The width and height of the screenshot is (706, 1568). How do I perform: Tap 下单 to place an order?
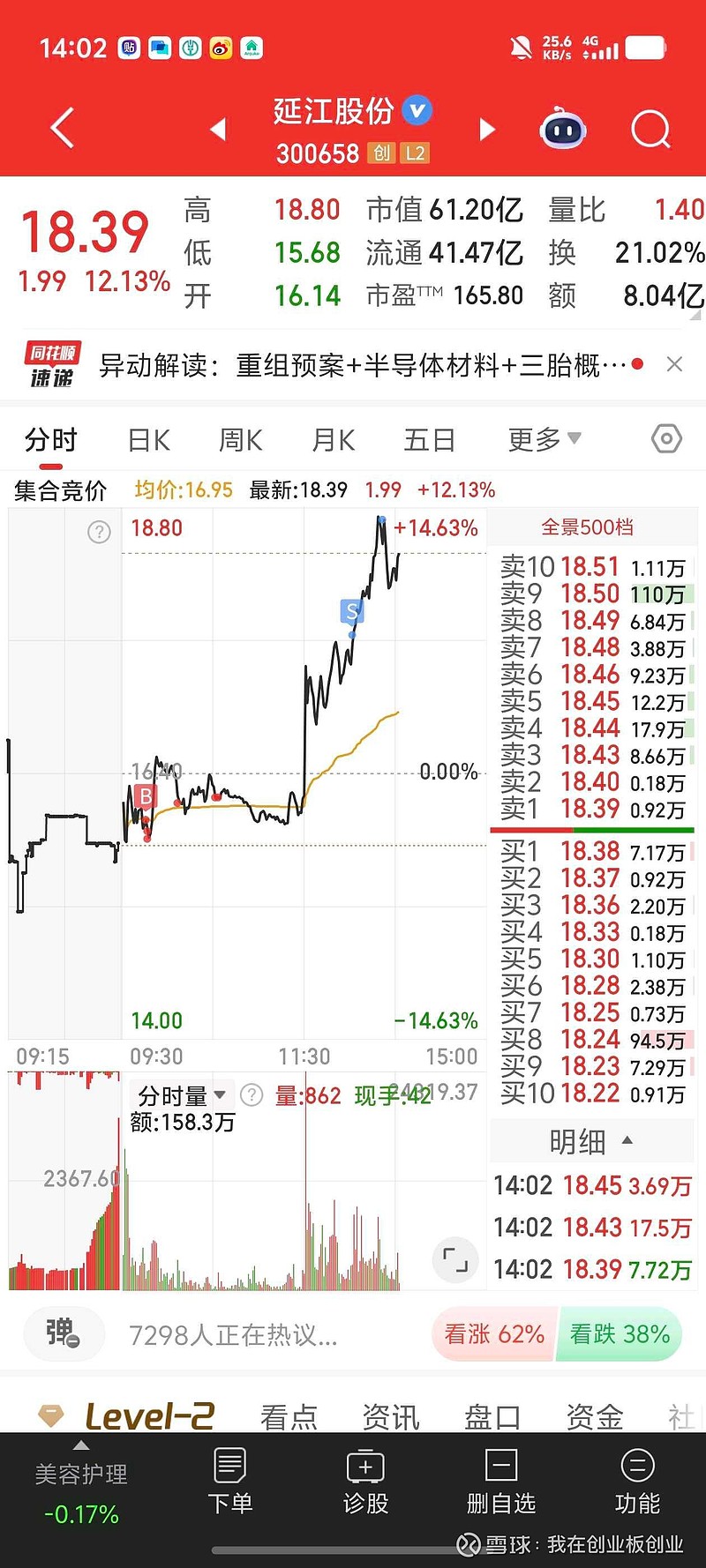pos(229,1482)
